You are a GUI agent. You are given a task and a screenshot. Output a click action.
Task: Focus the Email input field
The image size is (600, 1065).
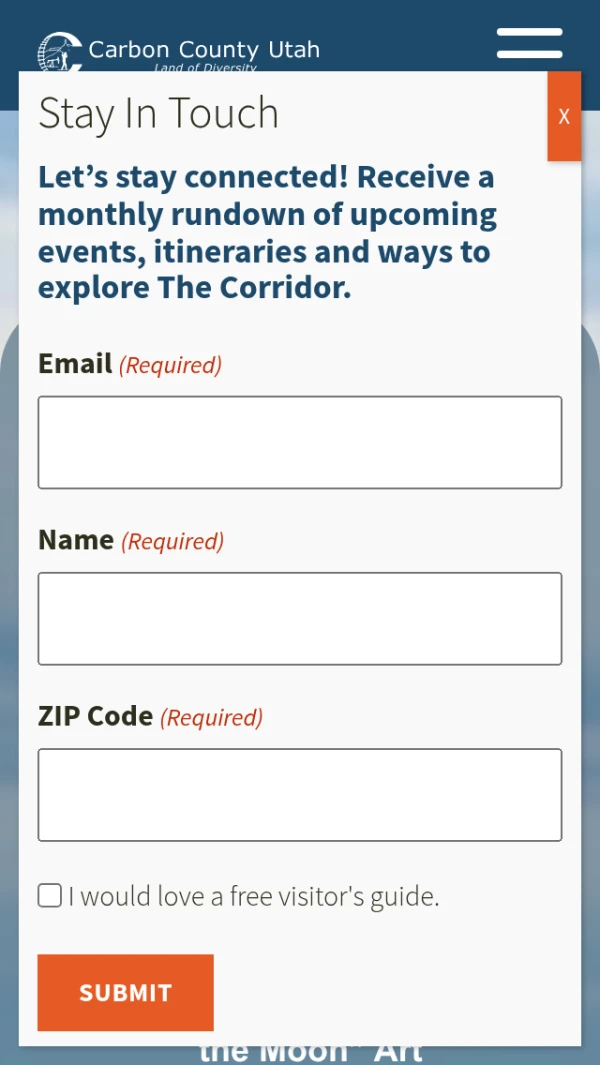300,442
